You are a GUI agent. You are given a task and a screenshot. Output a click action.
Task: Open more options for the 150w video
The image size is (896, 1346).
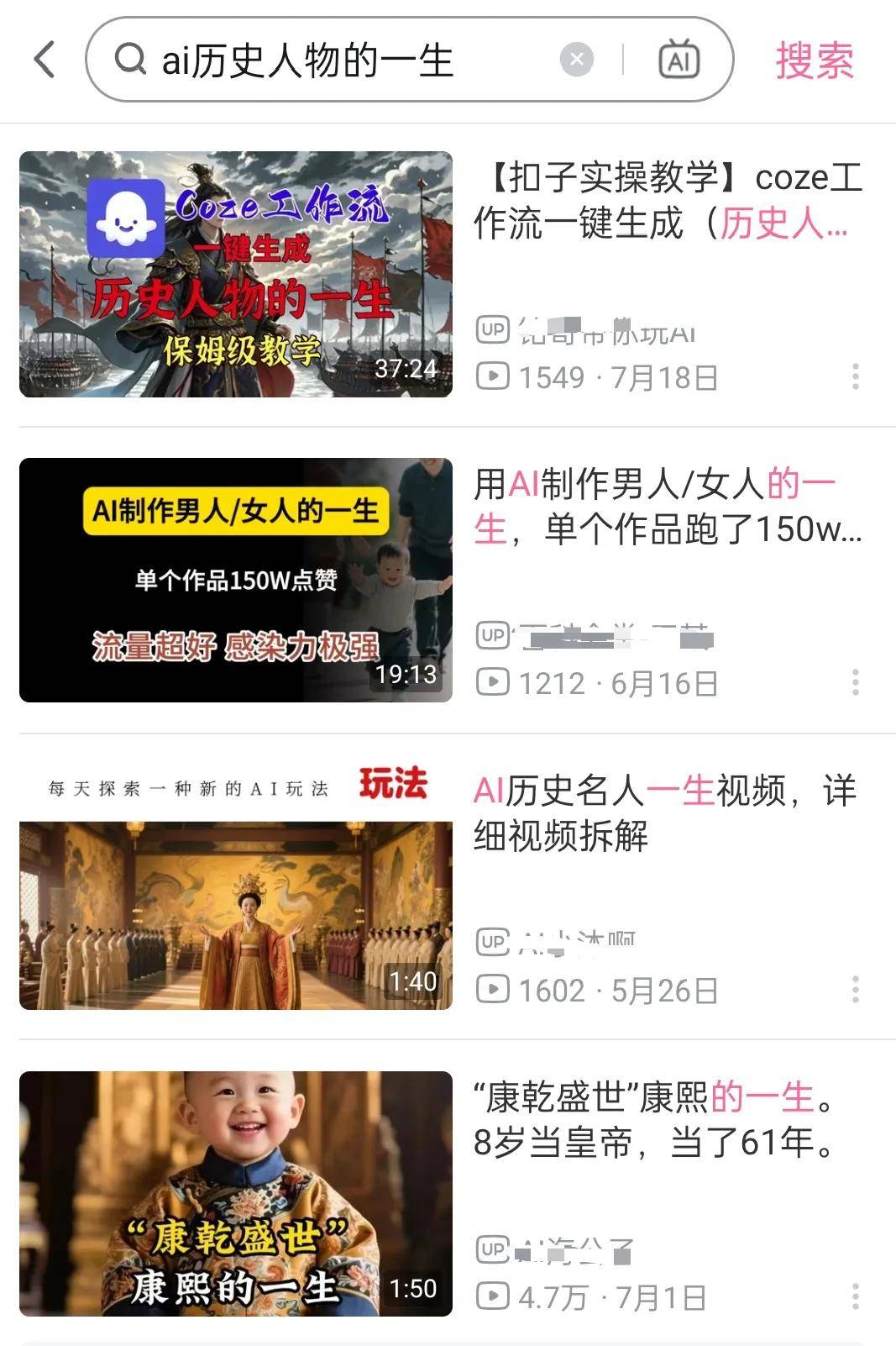click(x=855, y=682)
